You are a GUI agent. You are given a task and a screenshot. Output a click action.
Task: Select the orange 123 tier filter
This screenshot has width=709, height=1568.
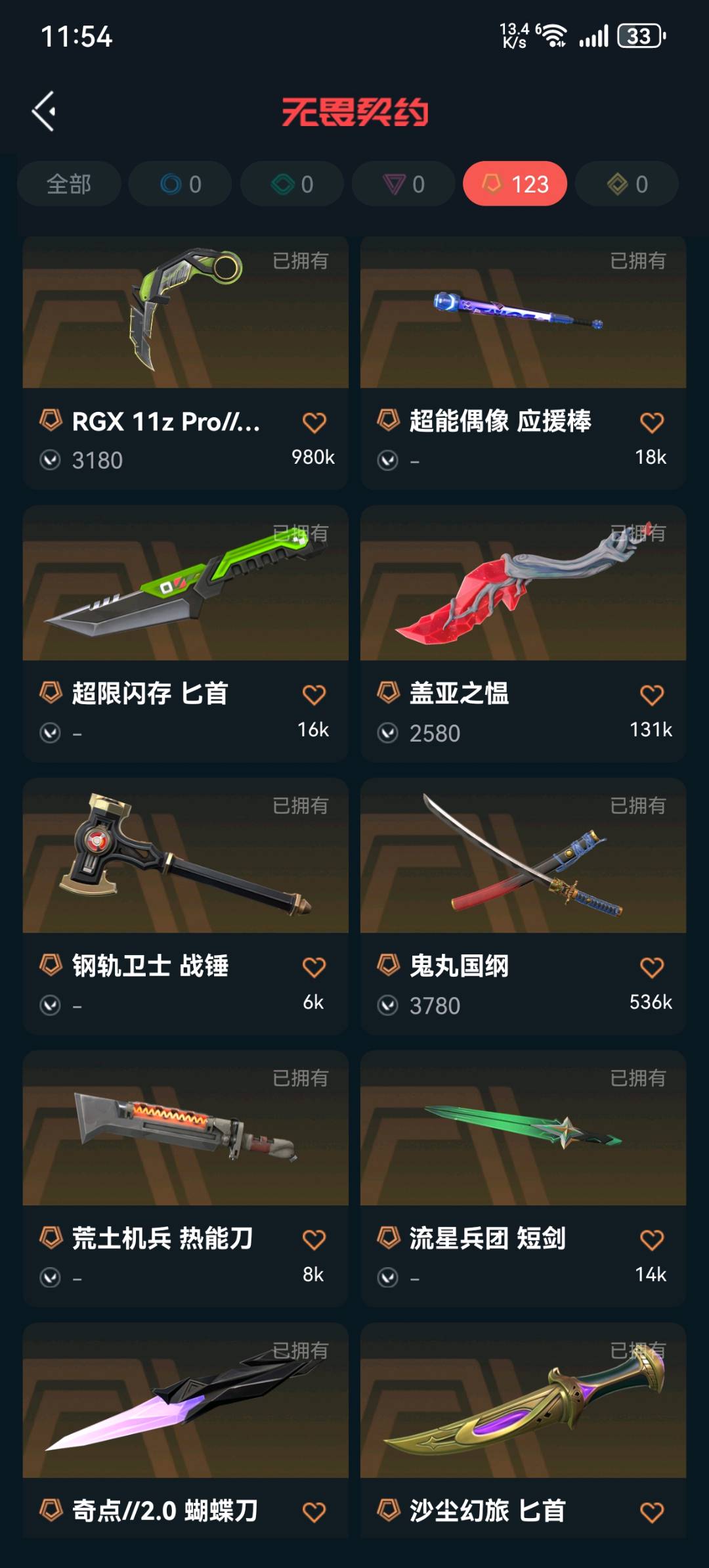pyautogui.click(x=515, y=184)
